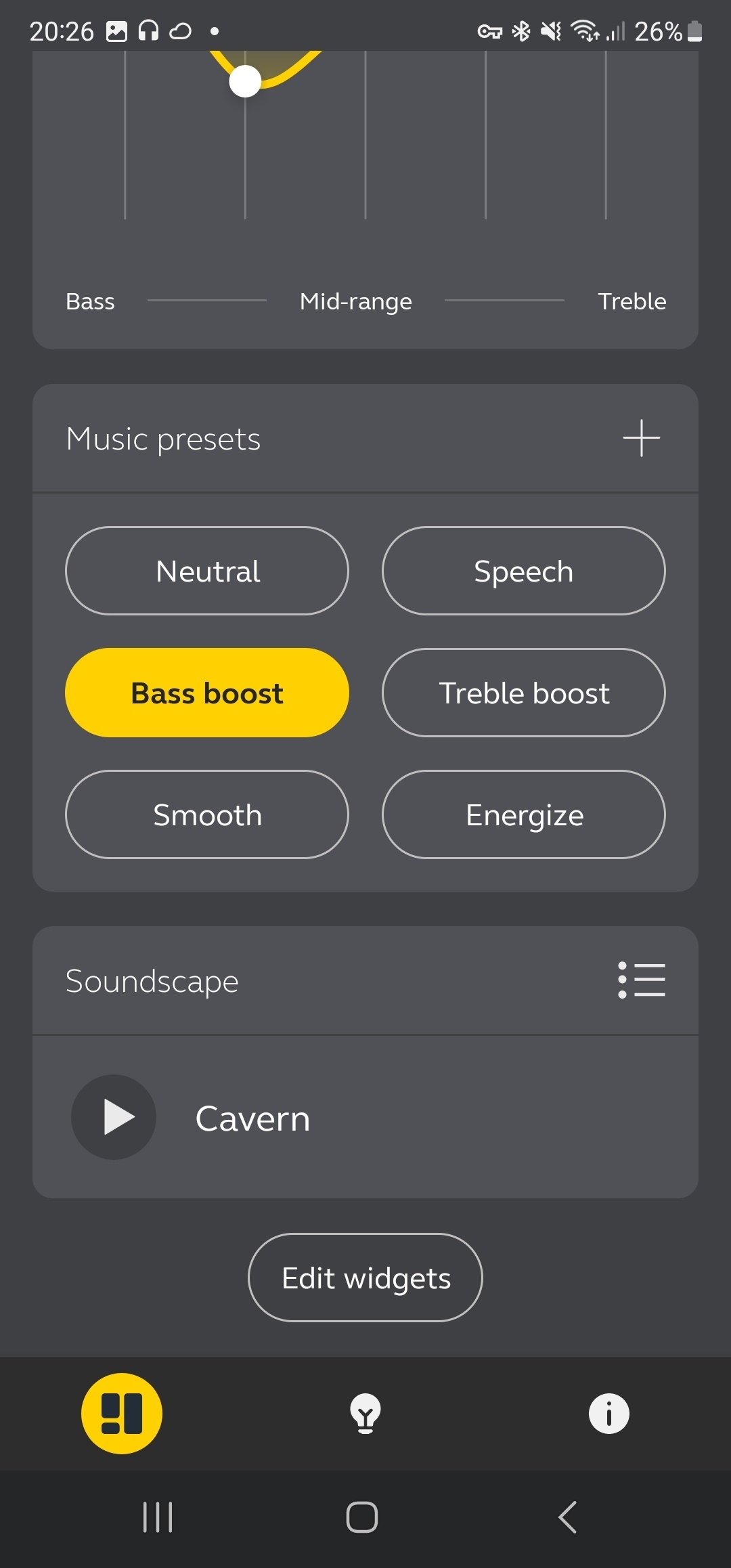731x1568 pixels.
Task: Choose the Treble boost preset
Action: (x=523, y=693)
